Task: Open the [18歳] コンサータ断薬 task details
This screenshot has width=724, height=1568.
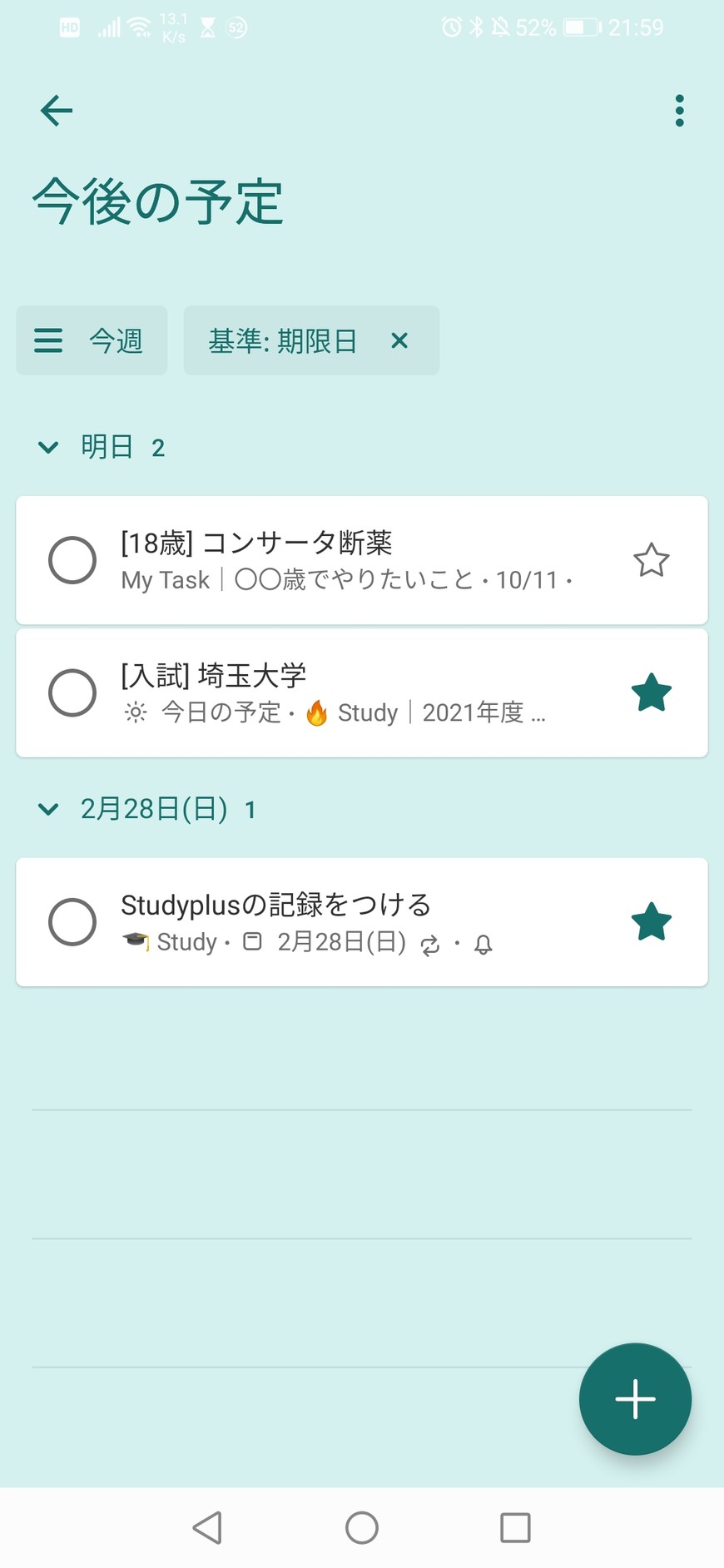Action: 350,560
